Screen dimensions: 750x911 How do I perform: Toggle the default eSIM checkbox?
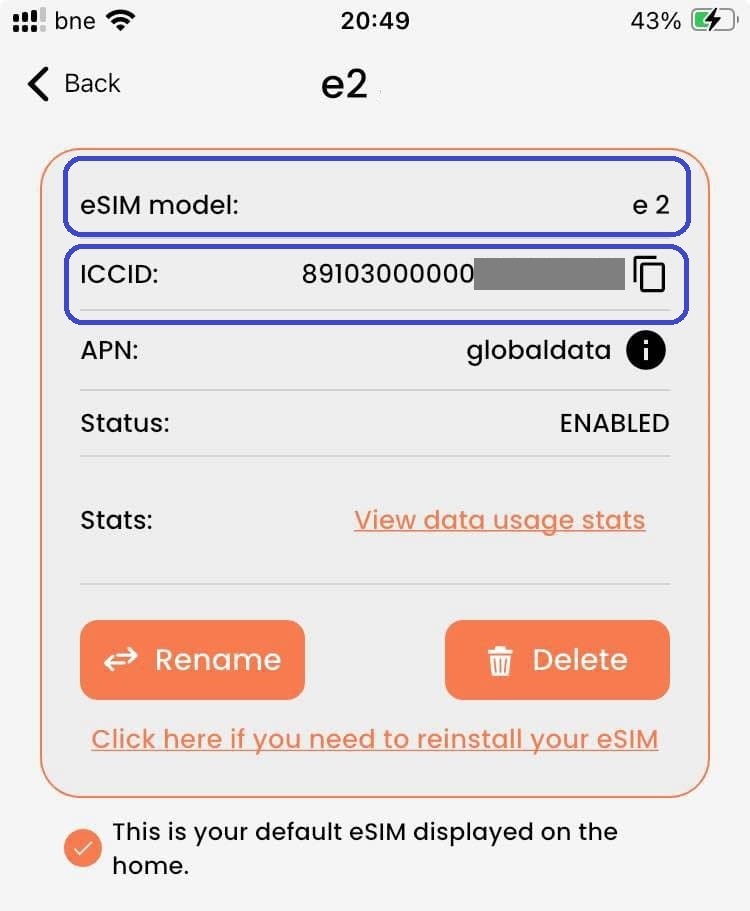[83, 848]
